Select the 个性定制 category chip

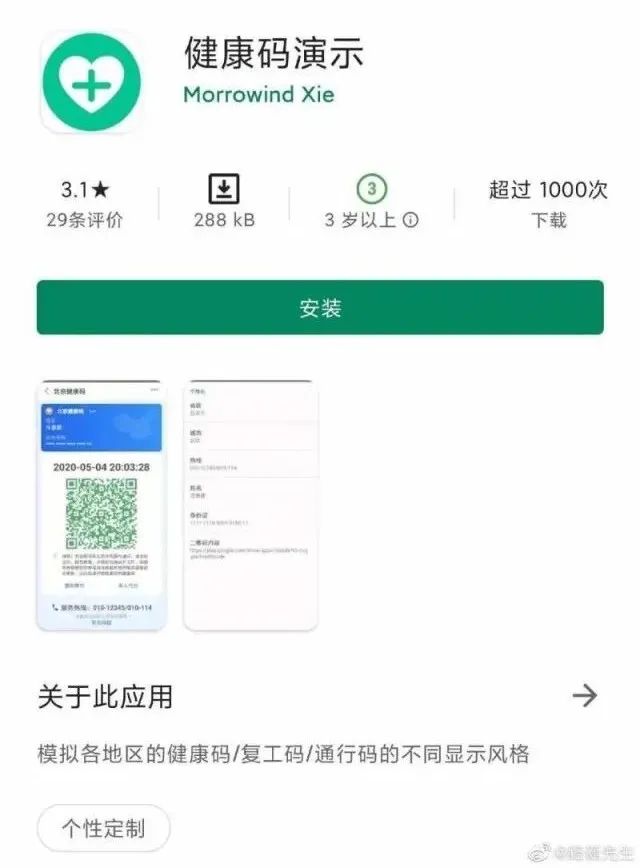[103, 828]
